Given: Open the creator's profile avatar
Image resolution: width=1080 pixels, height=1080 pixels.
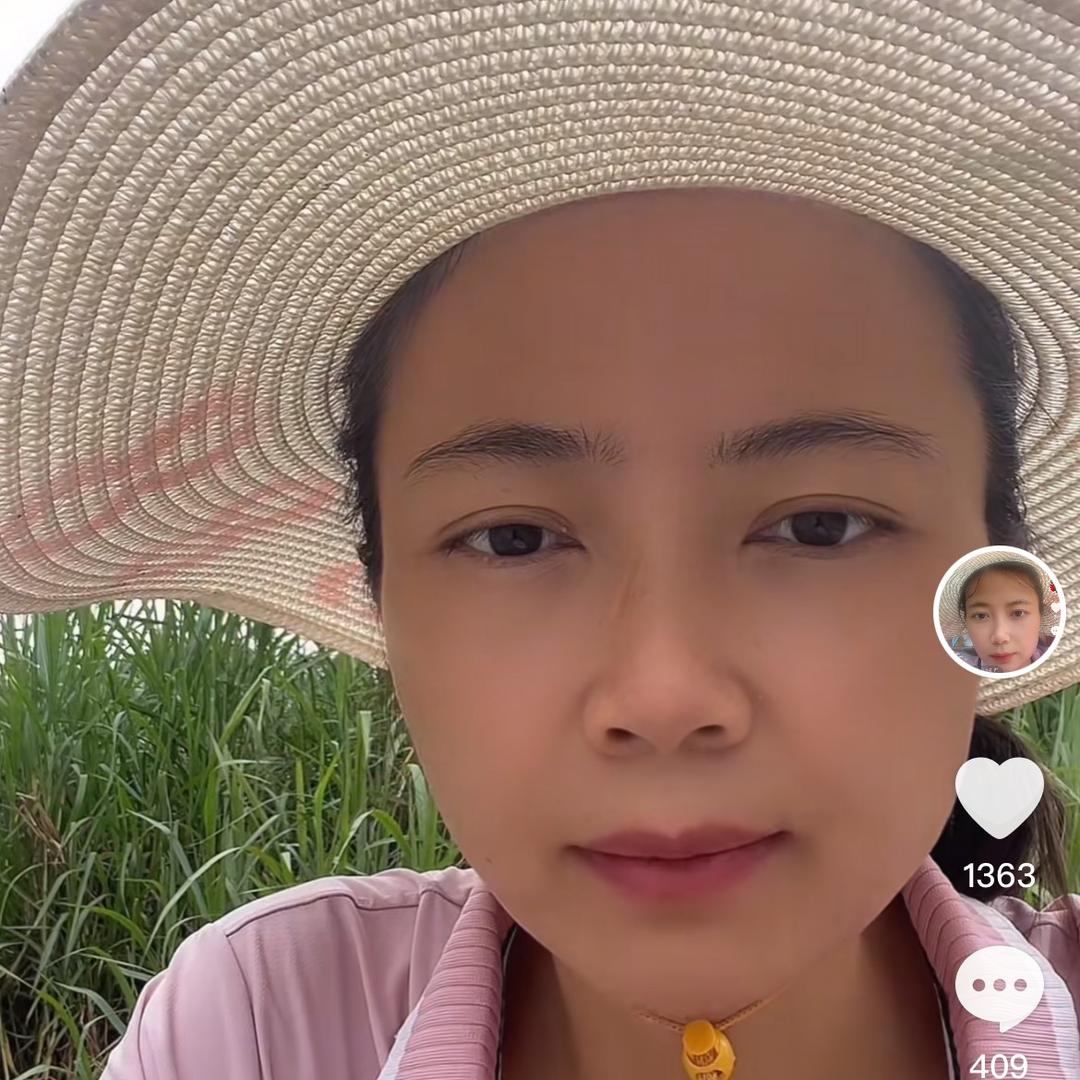Looking at the screenshot, I should coord(999,612).
